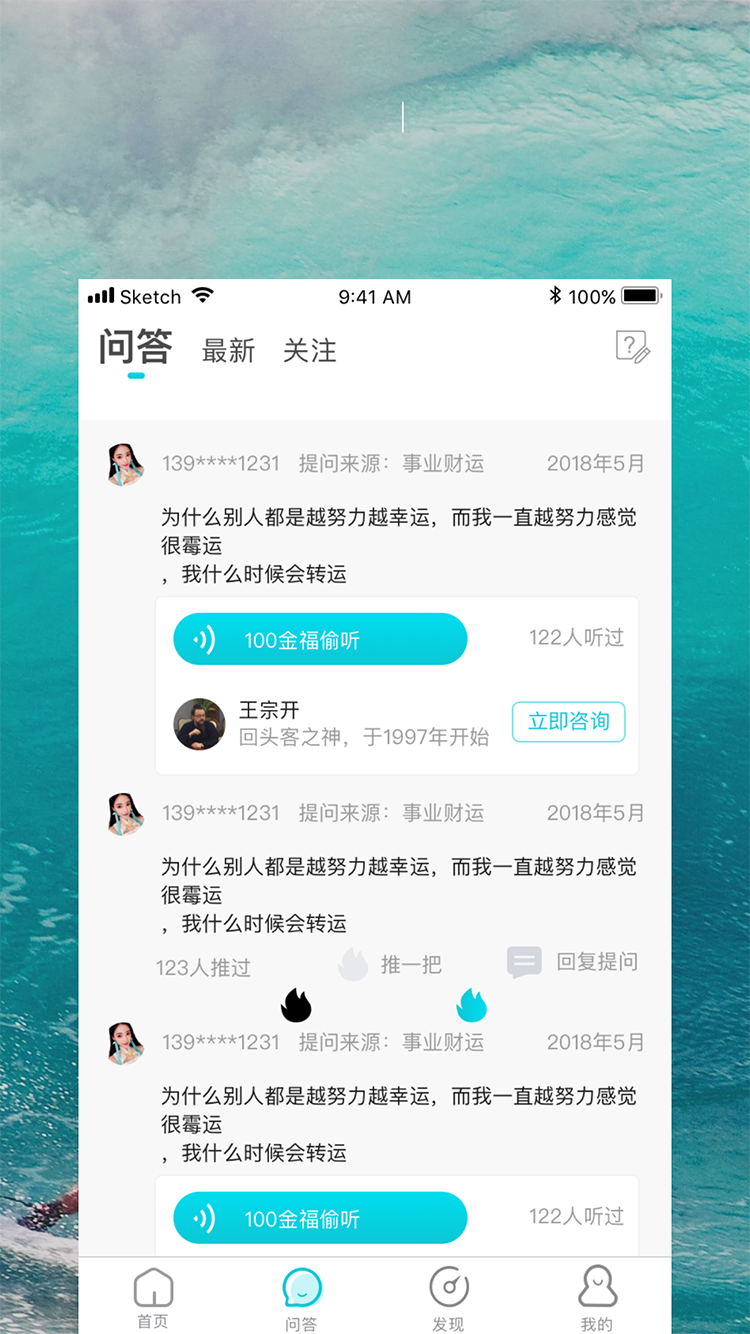Switch to the 发现 tab
750x1334 pixels.
448,1298
